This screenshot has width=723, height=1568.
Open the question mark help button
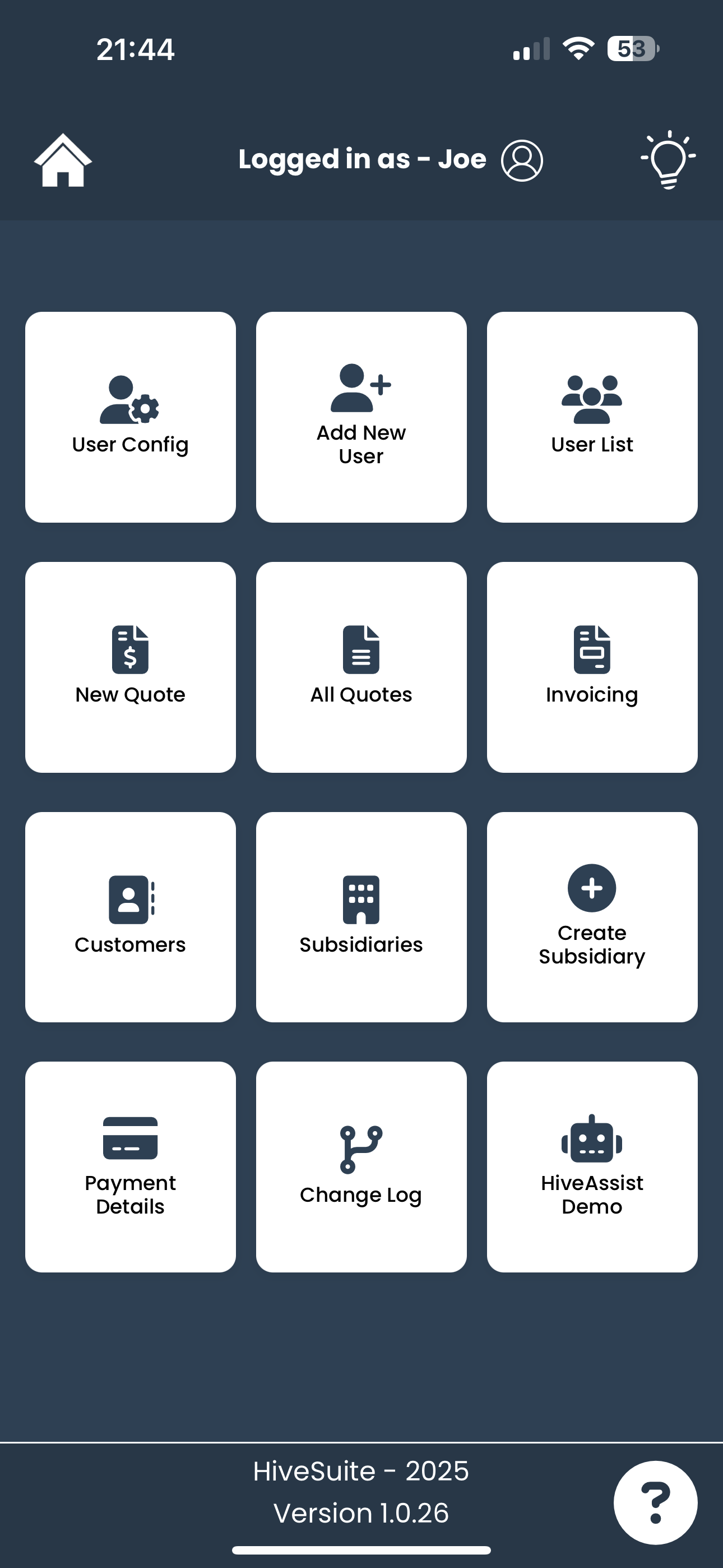coord(655,1502)
